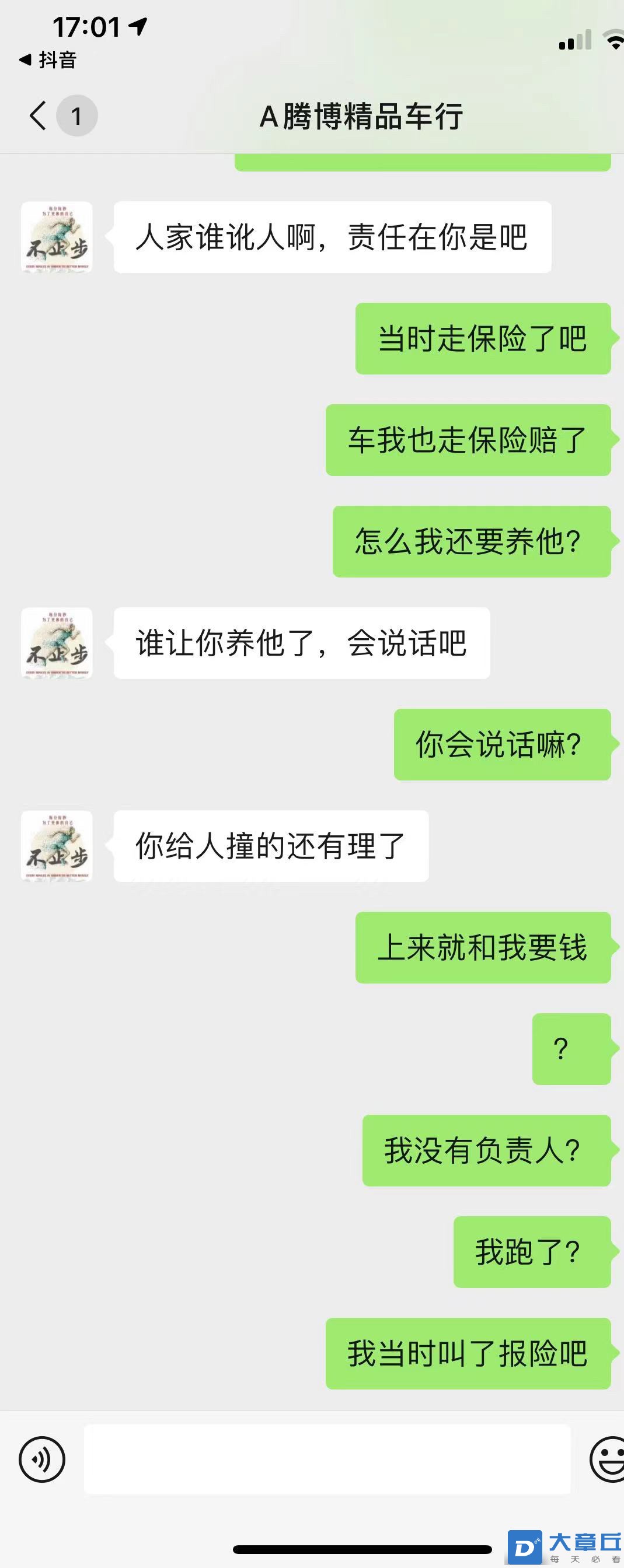Screen dimensions: 624x1568
Task: Switch to voice message input
Action: pos(41,1459)
